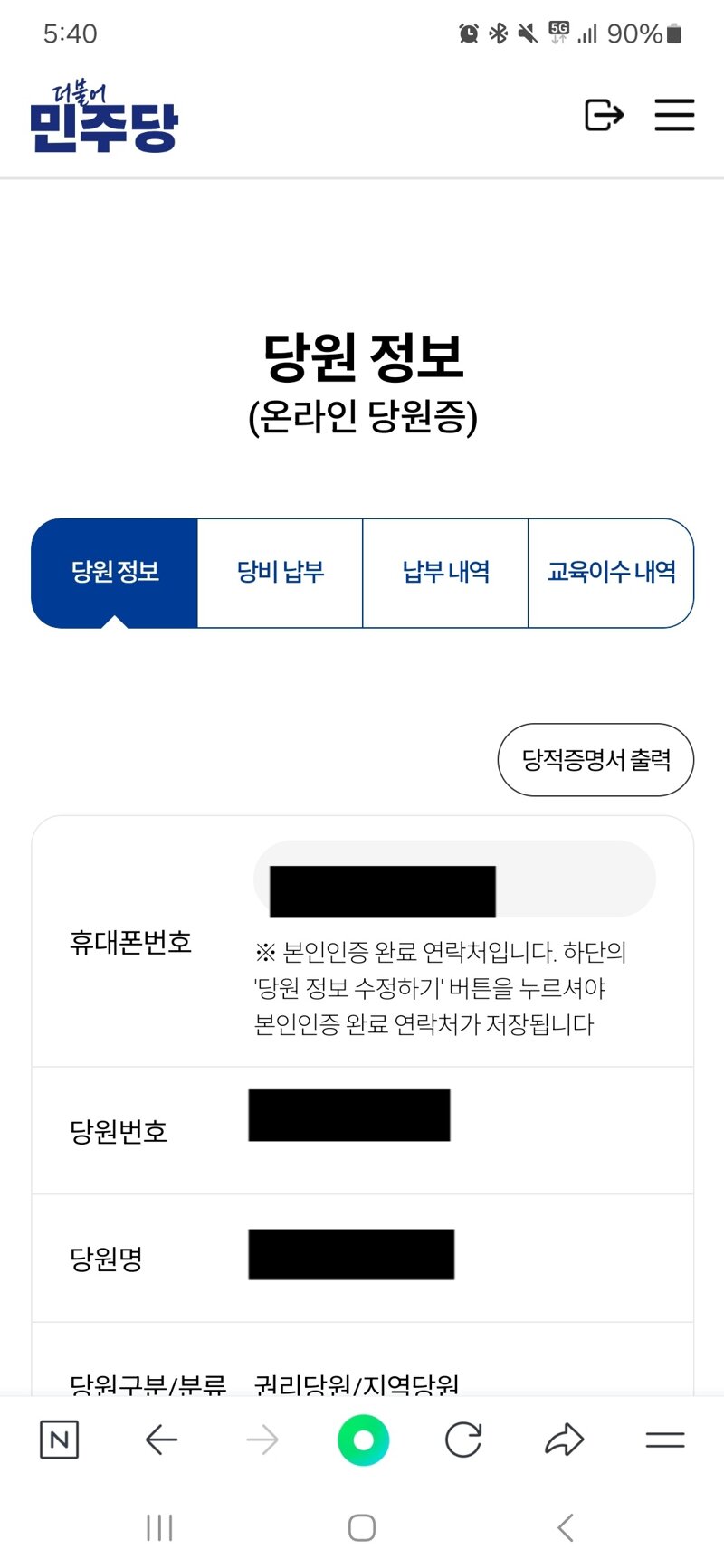Switch to the 납부 내역 tab
The image size is (724, 1568).
coord(445,573)
